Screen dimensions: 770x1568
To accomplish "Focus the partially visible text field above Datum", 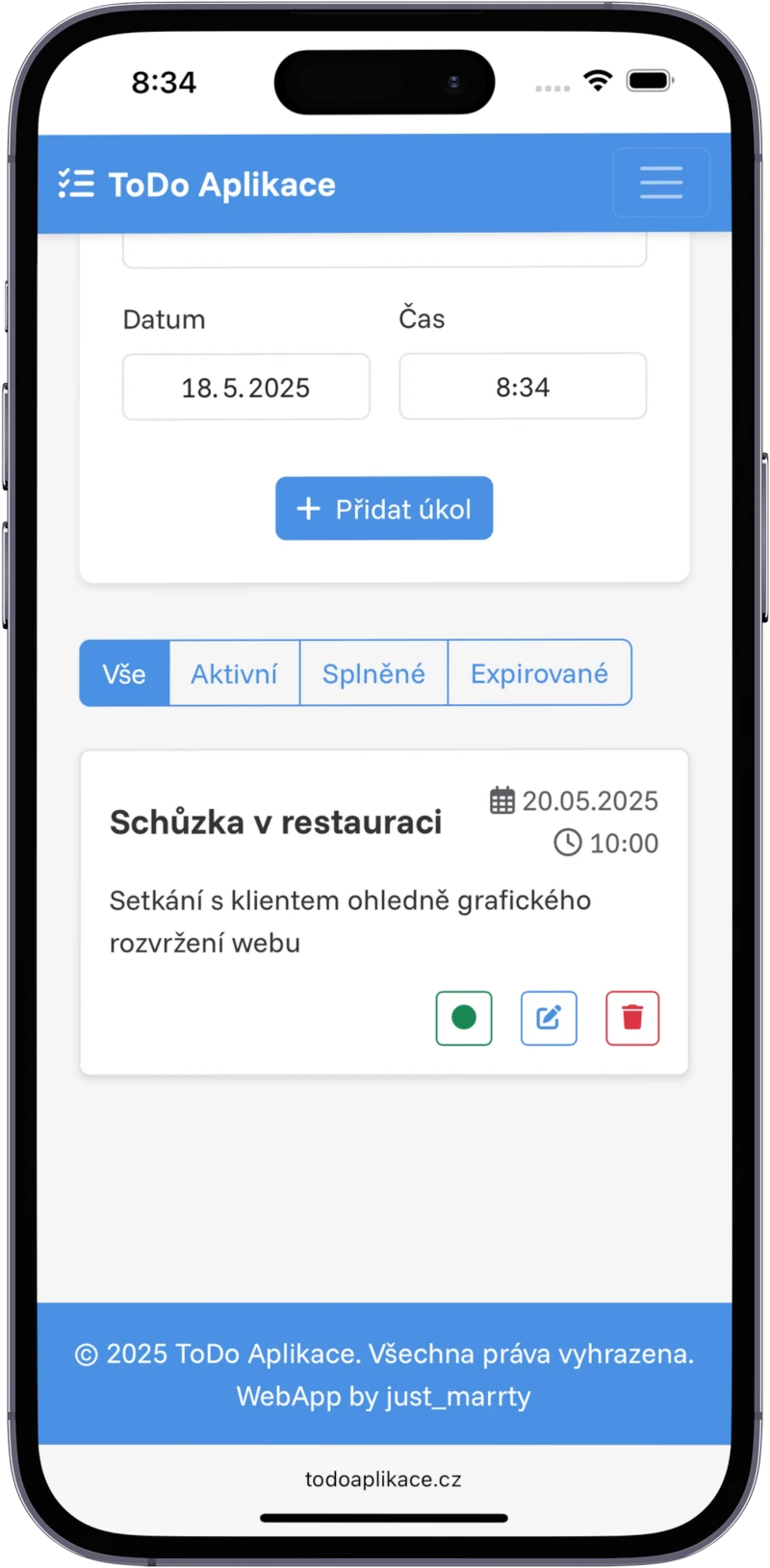I will [384, 252].
